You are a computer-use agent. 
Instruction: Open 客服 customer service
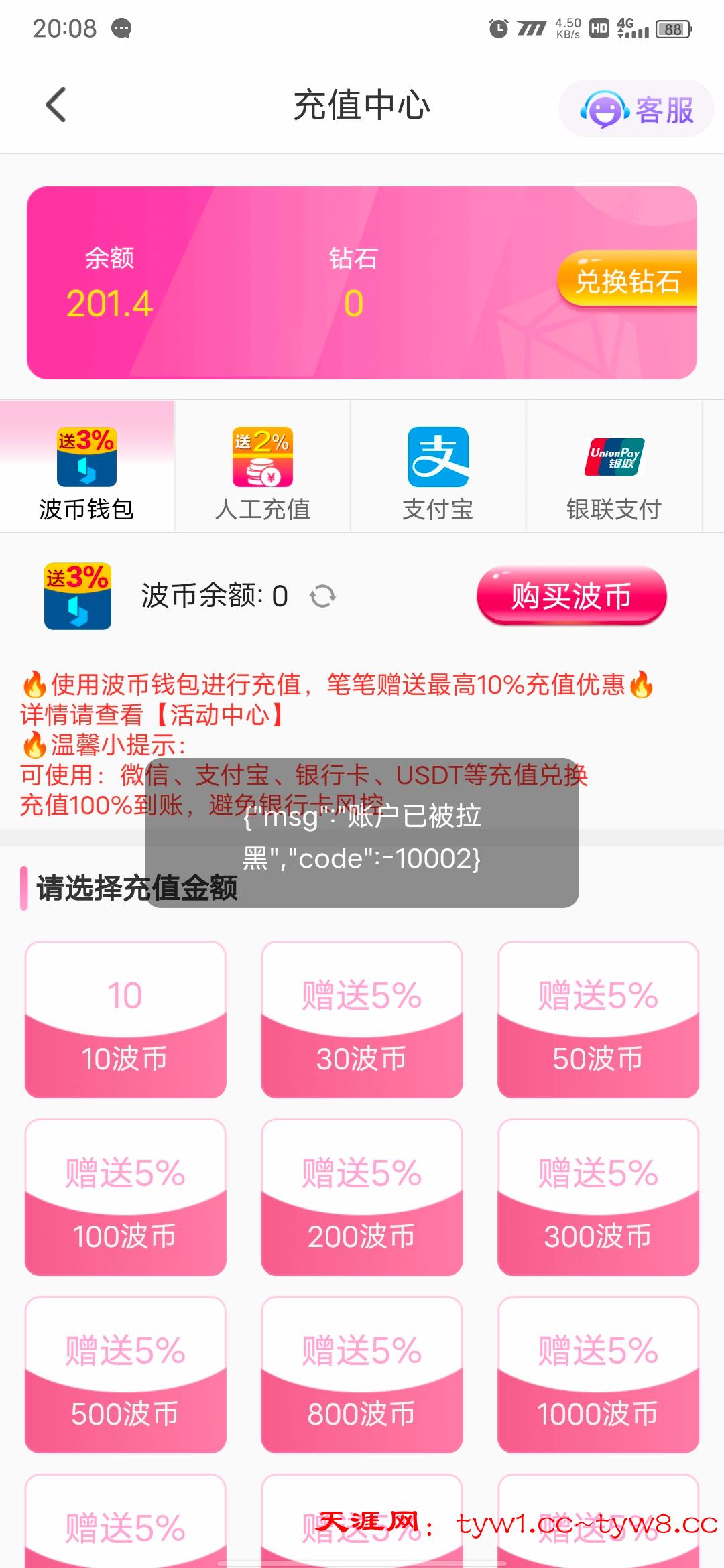[x=636, y=109]
